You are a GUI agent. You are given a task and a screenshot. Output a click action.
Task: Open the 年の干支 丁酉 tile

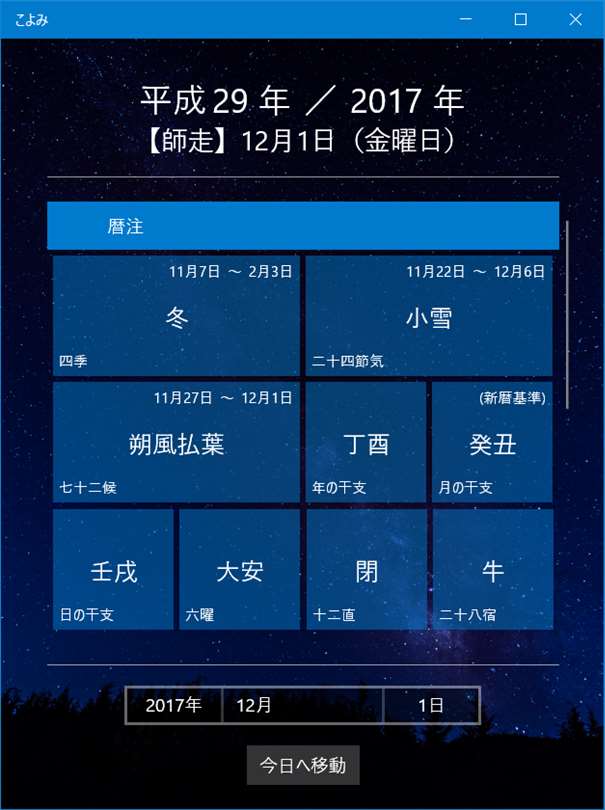(x=366, y=442)
